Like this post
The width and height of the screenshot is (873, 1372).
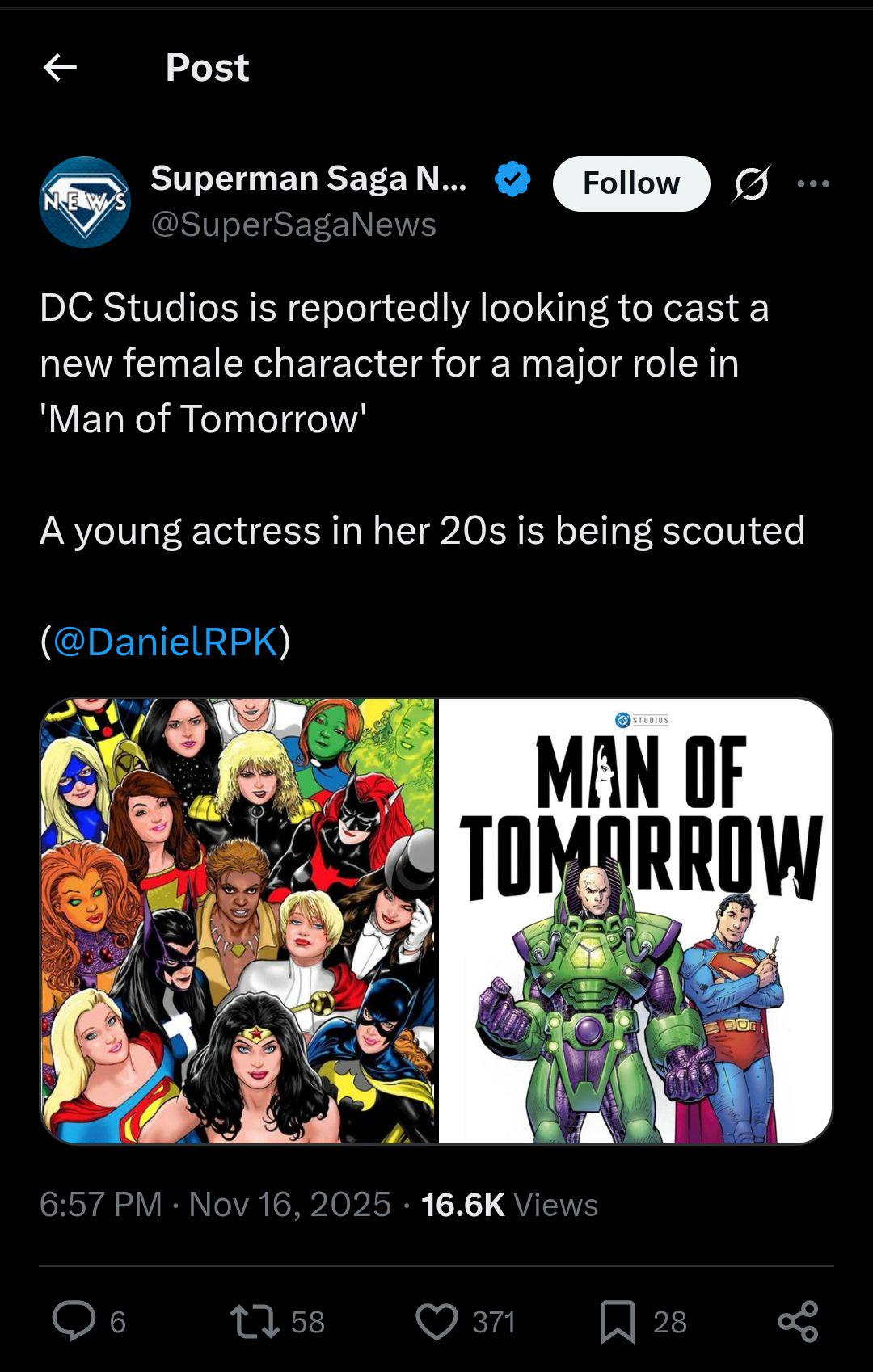[436, 1322]
